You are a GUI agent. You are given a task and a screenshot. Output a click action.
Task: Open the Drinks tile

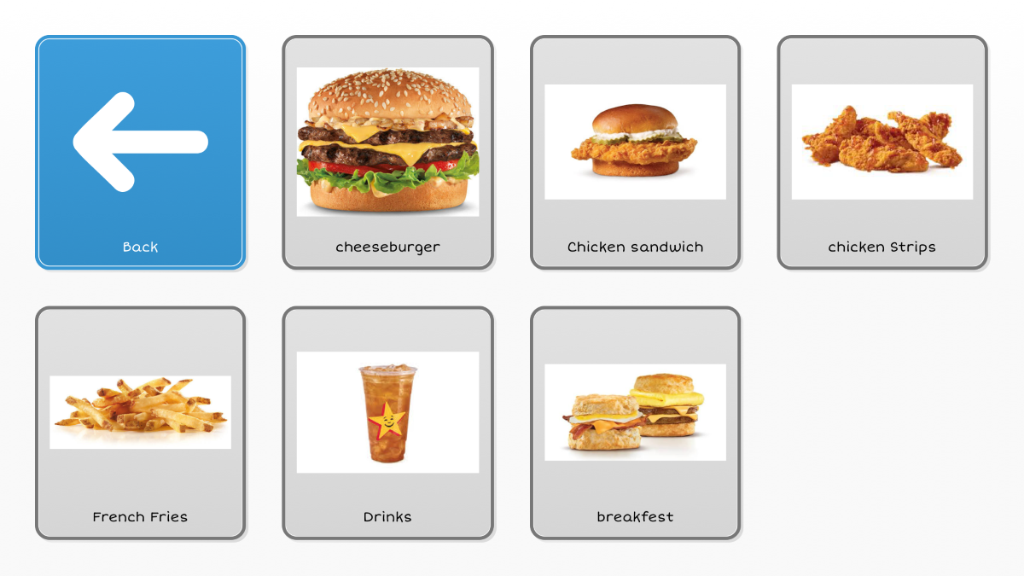point(388,423)
